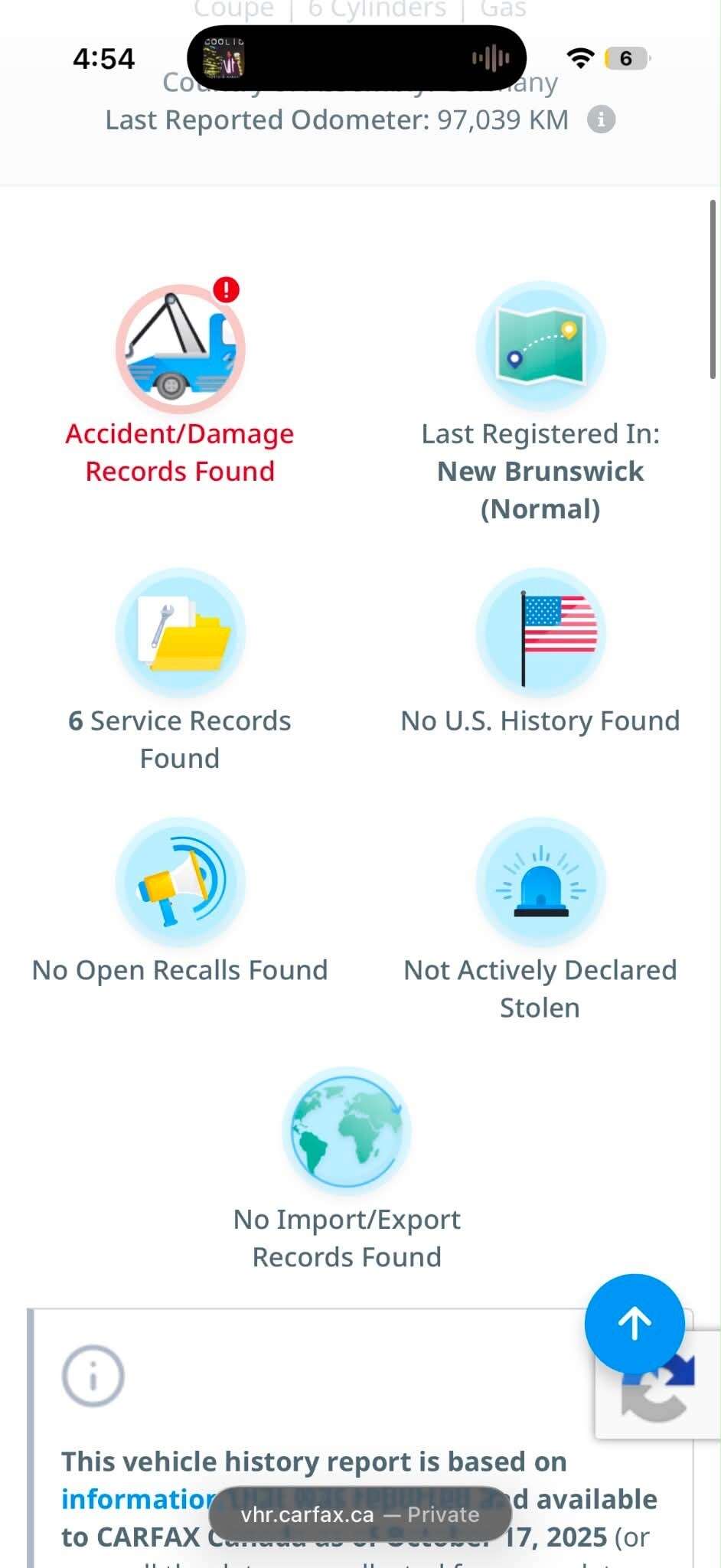This screenshot has height=1568, width=721.
Task: Jump to No U.S. History Found
Action: click(540, 652)
